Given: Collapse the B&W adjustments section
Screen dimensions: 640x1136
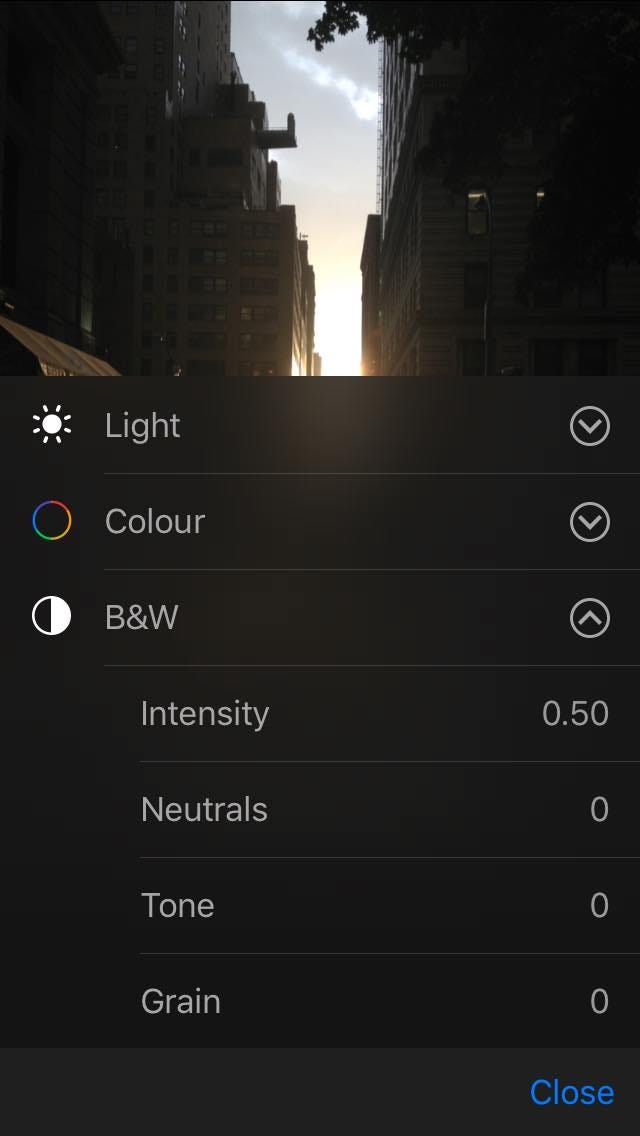Looking at the screenshot, I should 589,619.
